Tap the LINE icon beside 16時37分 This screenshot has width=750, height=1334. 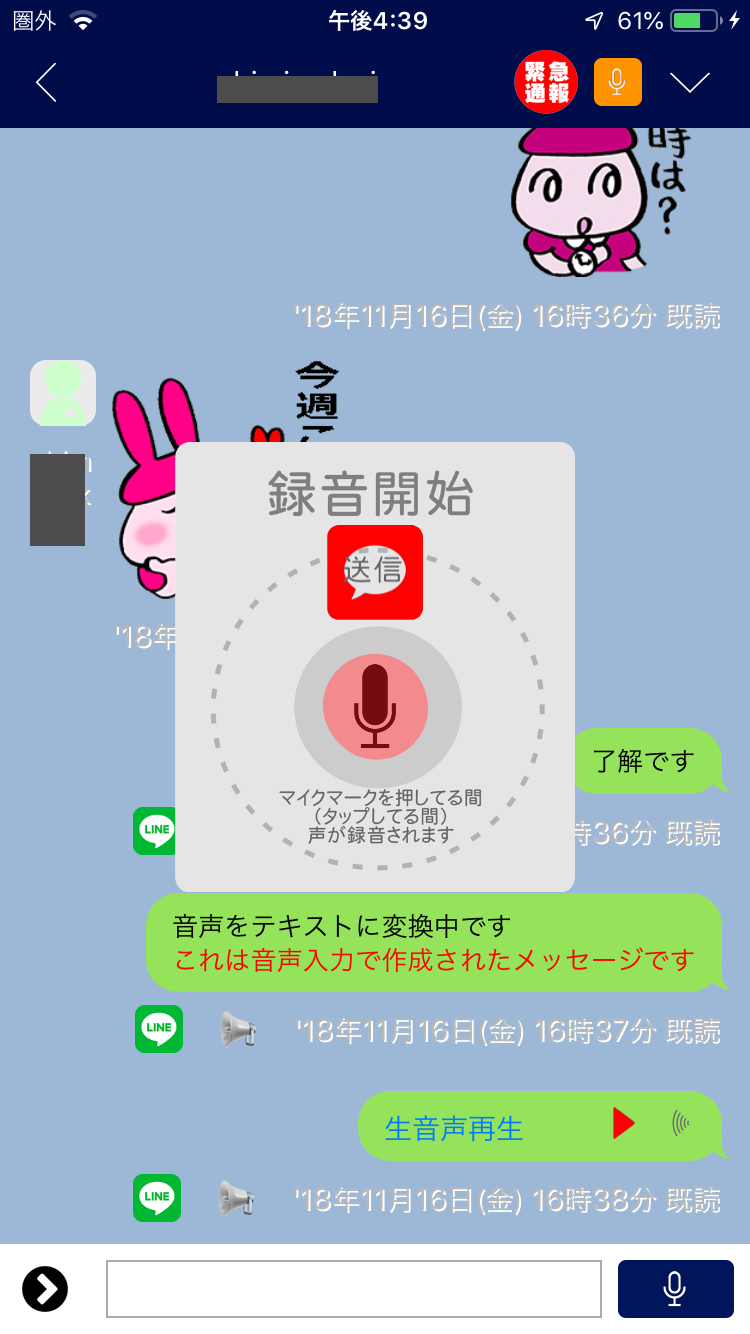[159, 1029]
